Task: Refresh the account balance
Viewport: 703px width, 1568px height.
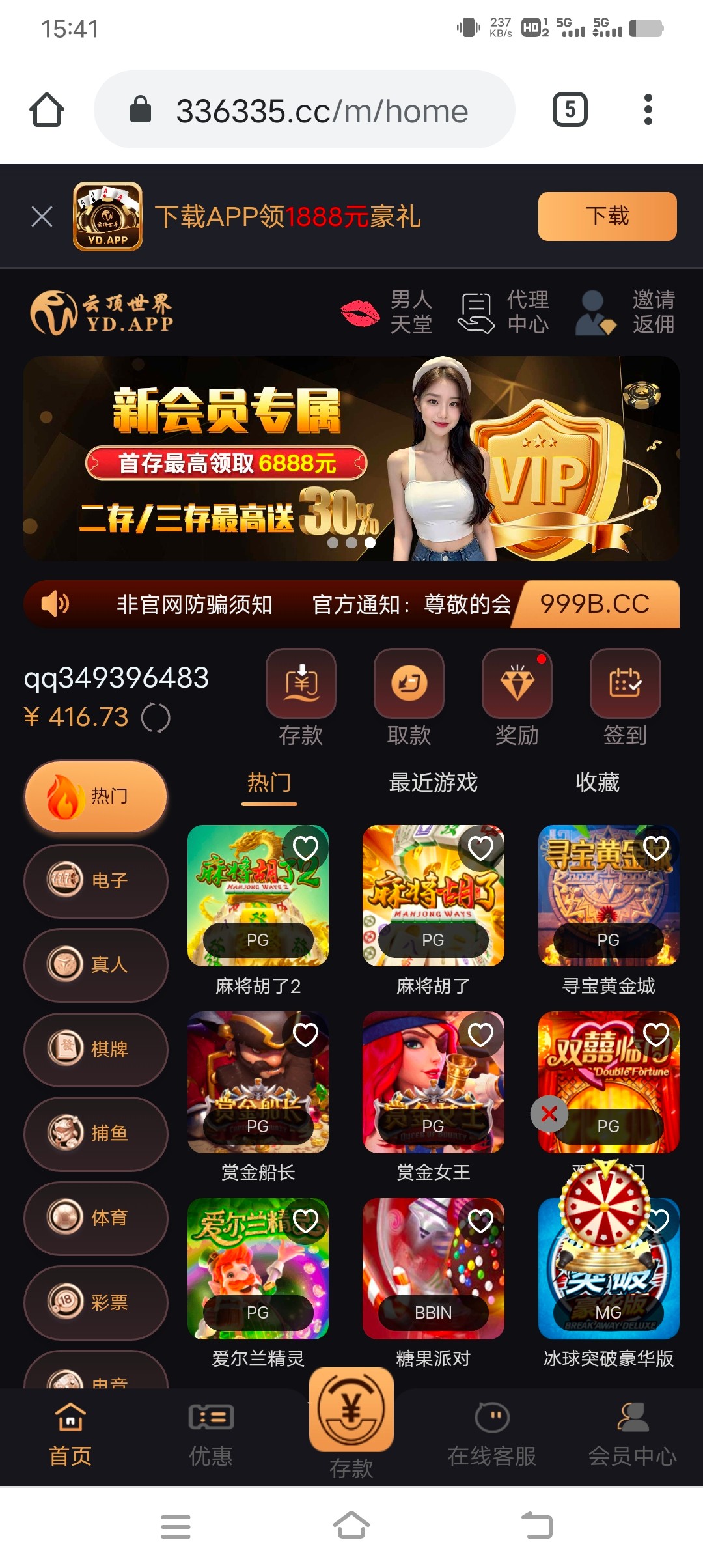Action: click(x=156, y=718)
